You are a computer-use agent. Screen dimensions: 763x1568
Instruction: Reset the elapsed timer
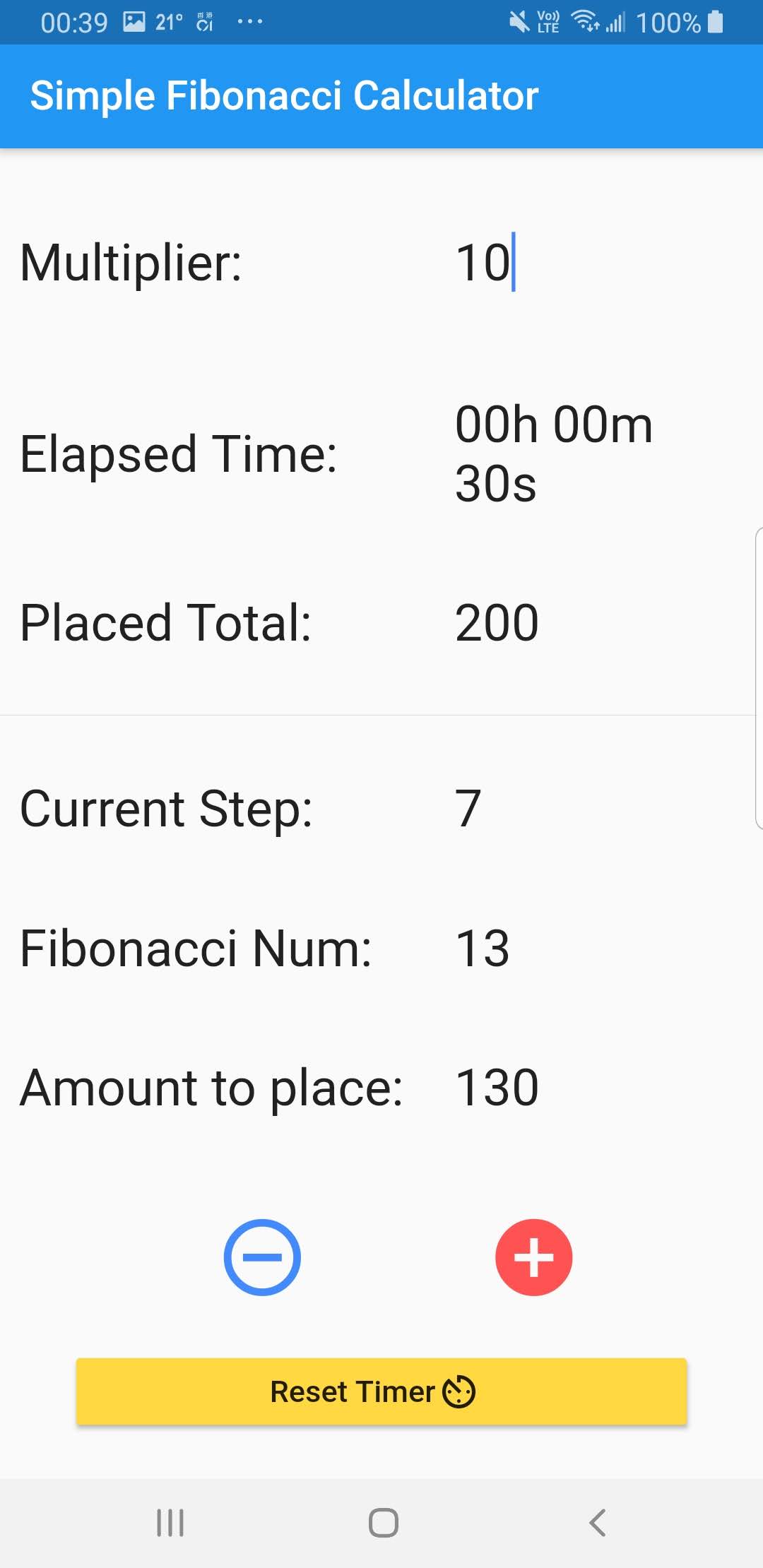pyautogui.click(x=381, y=1391)
